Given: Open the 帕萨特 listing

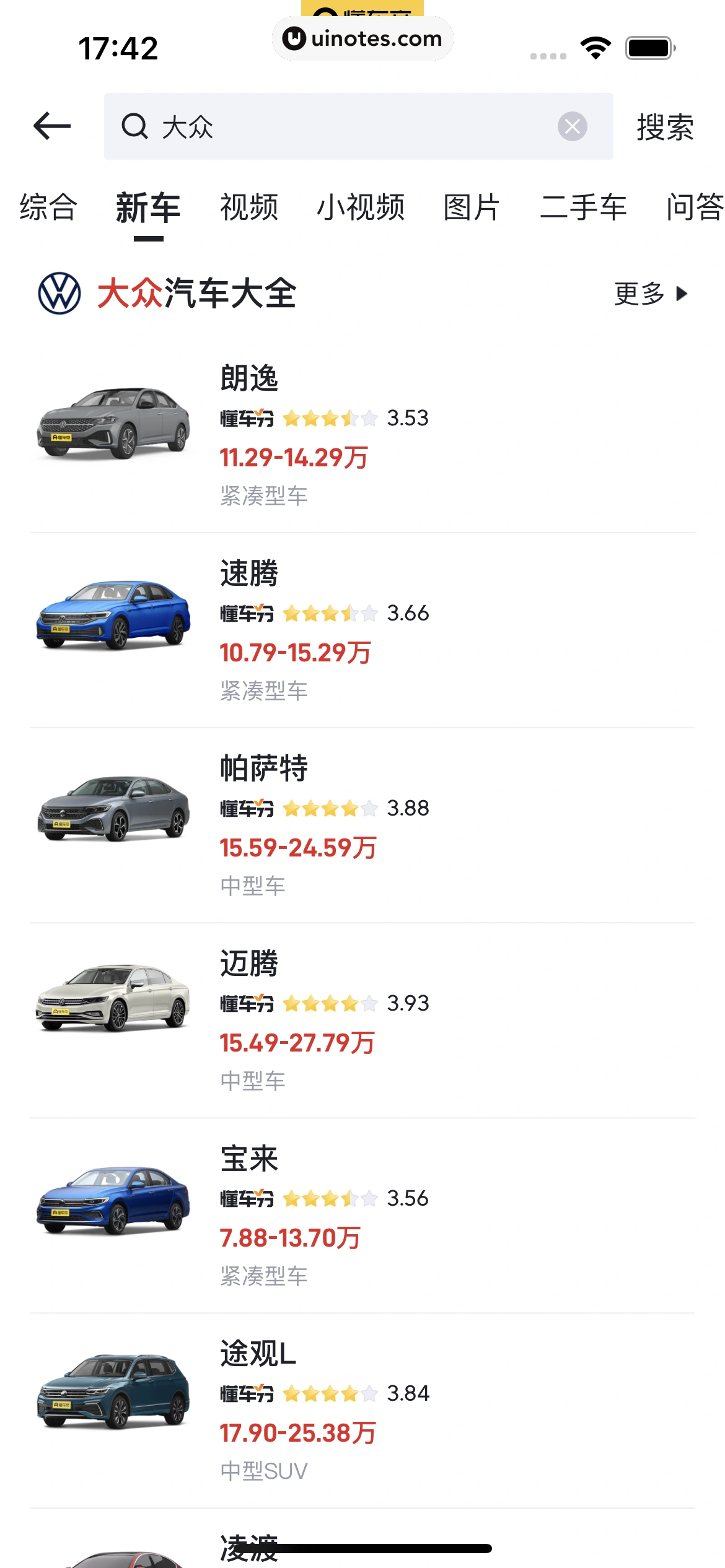Looking at the screenshot, I should (x=362, y=825).
